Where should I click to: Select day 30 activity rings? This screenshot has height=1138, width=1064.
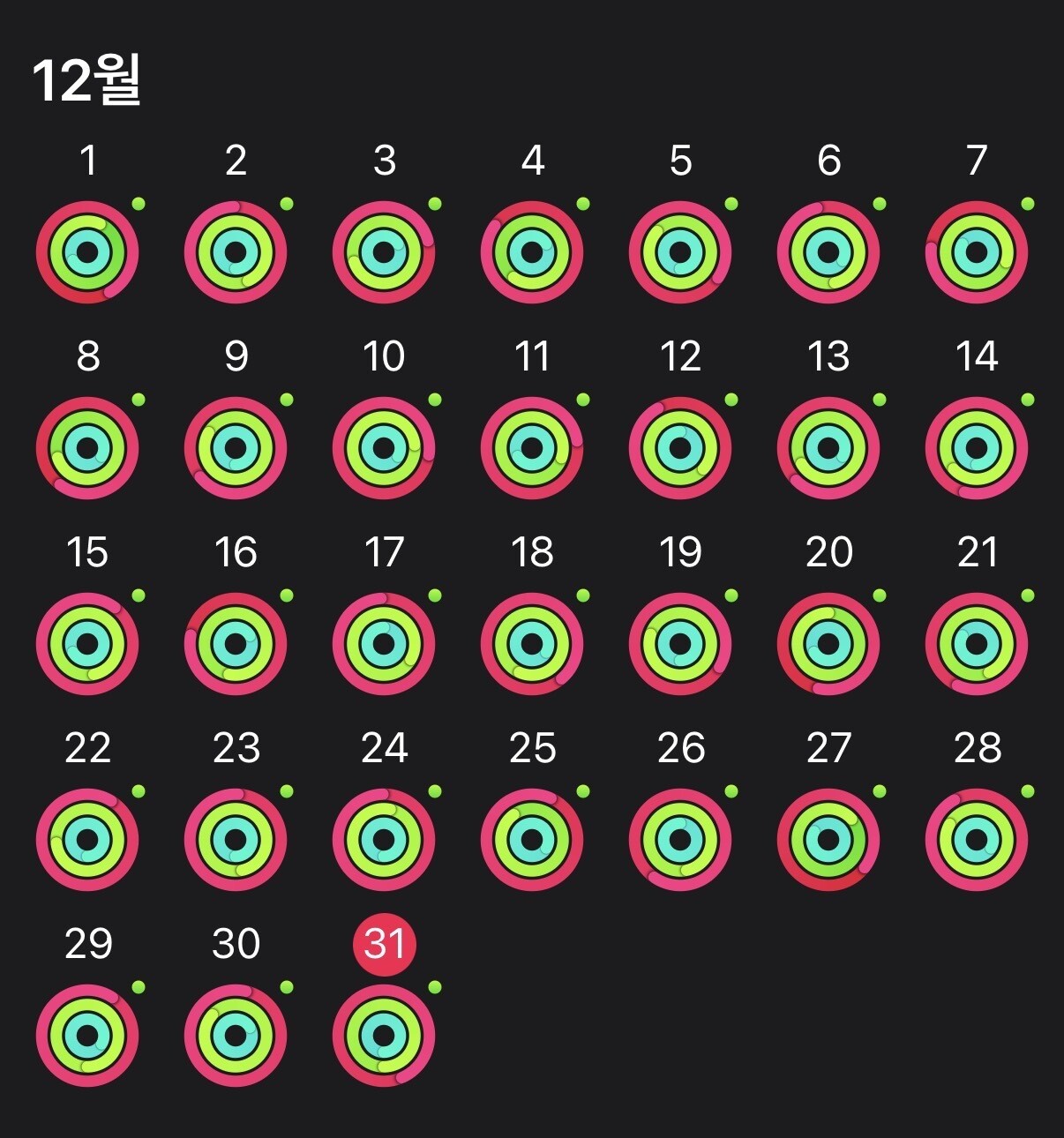coord(236,1037)
